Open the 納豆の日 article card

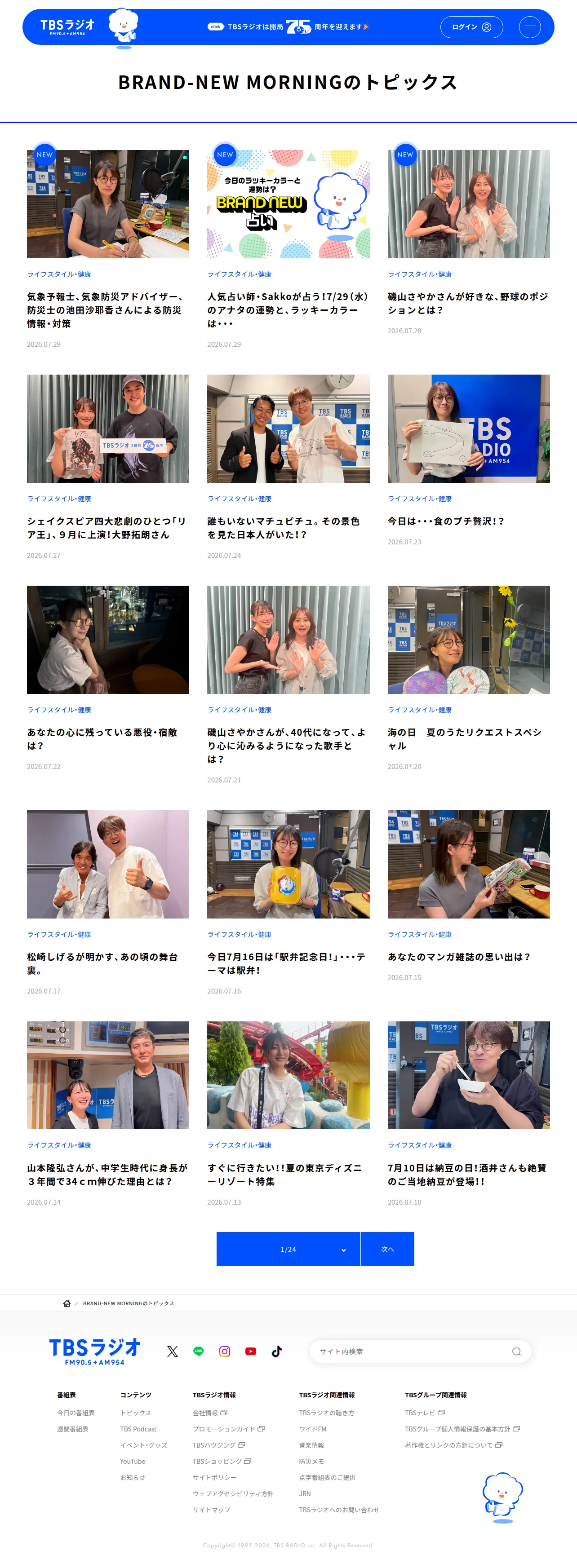[469, 1113]
